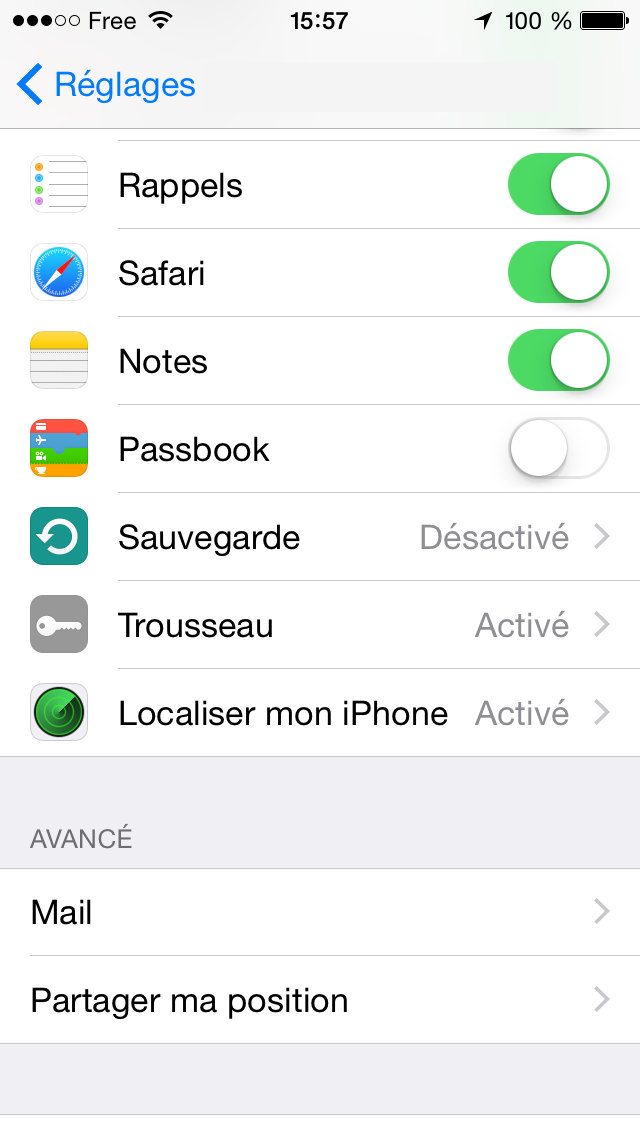The image size is (640, 1136).
Task: Enable the Passbook switch
Action: pos(558,449)
